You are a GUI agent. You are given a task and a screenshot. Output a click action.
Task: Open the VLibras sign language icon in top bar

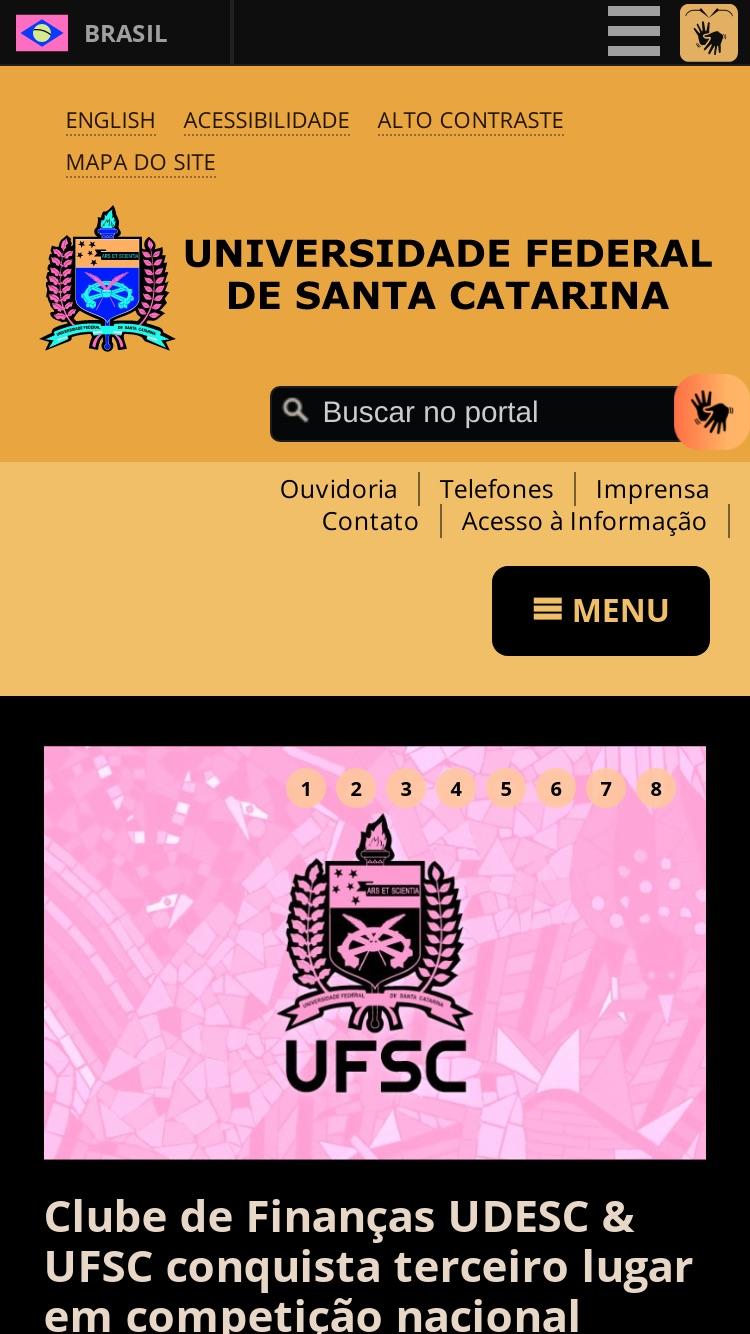pos(709,33)
